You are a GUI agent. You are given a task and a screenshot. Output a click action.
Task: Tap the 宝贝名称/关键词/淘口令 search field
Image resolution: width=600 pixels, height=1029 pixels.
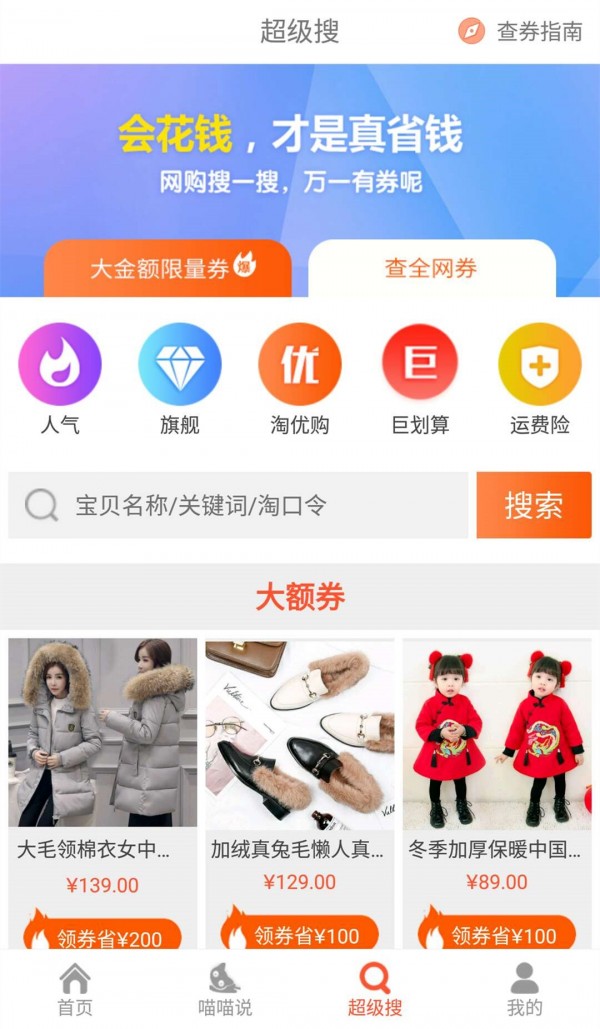click(x=240, y=505)
